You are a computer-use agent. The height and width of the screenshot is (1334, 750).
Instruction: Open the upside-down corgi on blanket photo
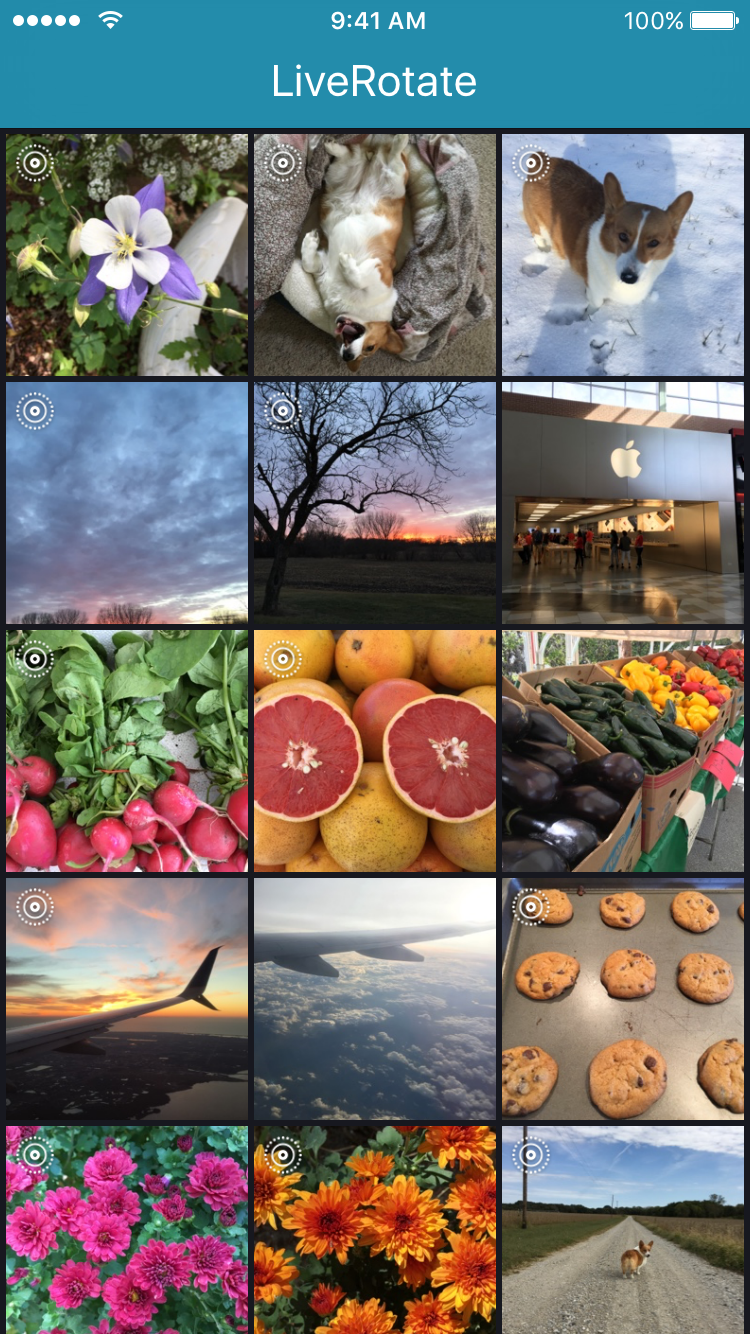pos(375,255)
